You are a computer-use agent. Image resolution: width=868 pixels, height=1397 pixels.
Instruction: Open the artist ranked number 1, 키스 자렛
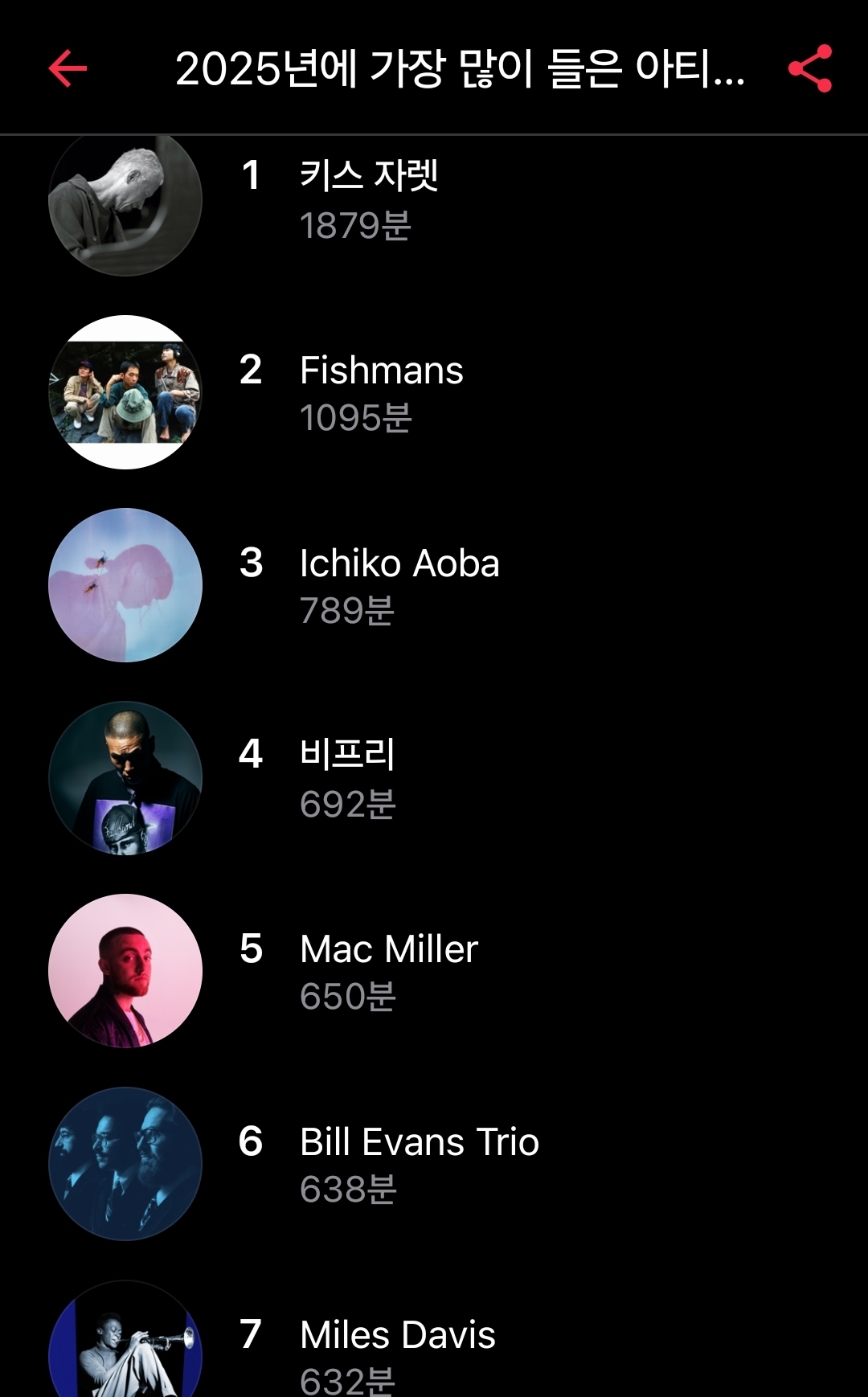370,178
